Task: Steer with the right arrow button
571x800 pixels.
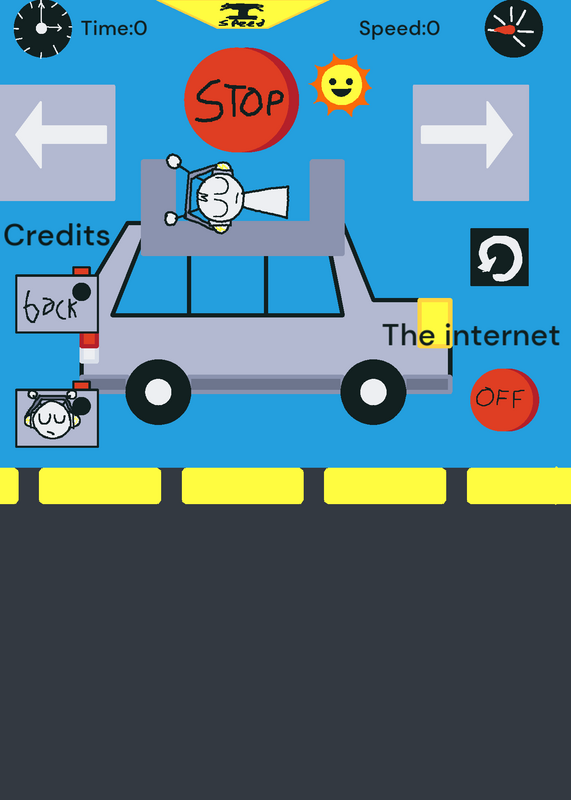Action: tap(470, 143)
